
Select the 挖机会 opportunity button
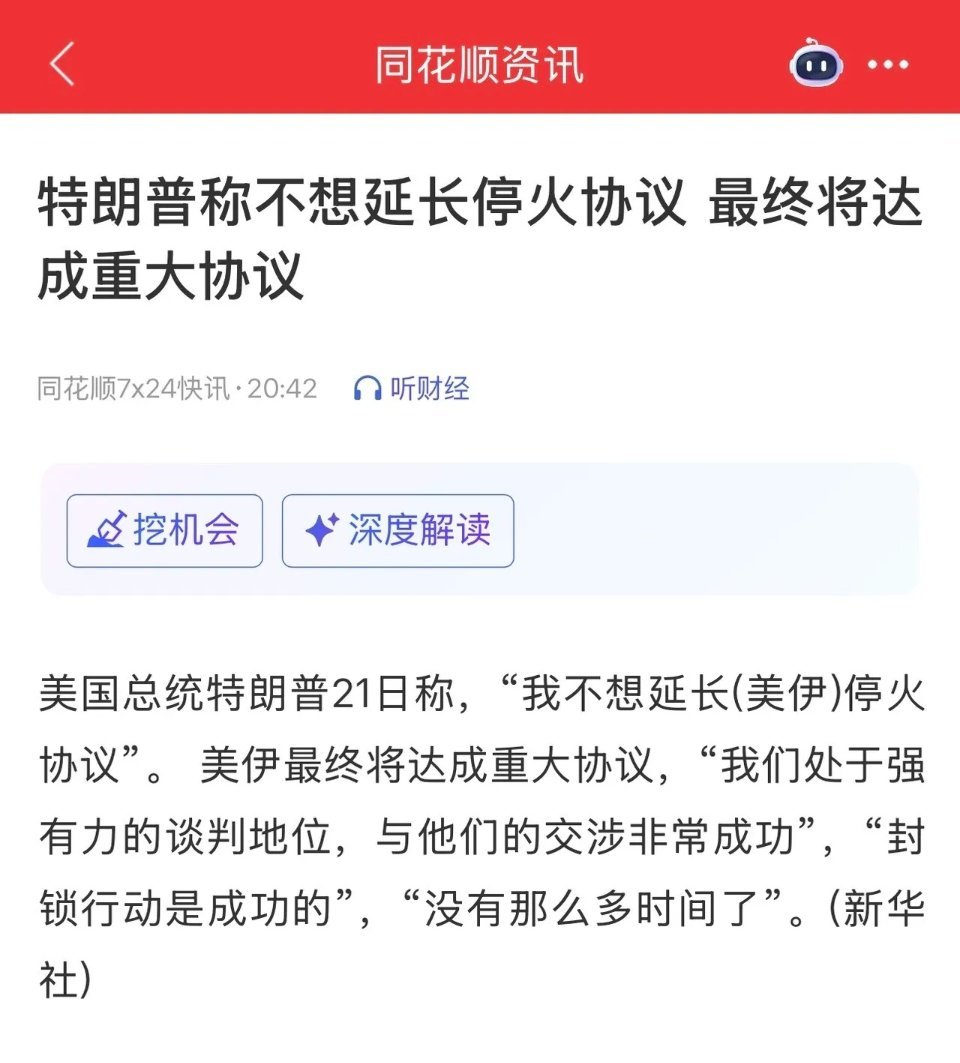pyautogui.click(x=163, y=532)
